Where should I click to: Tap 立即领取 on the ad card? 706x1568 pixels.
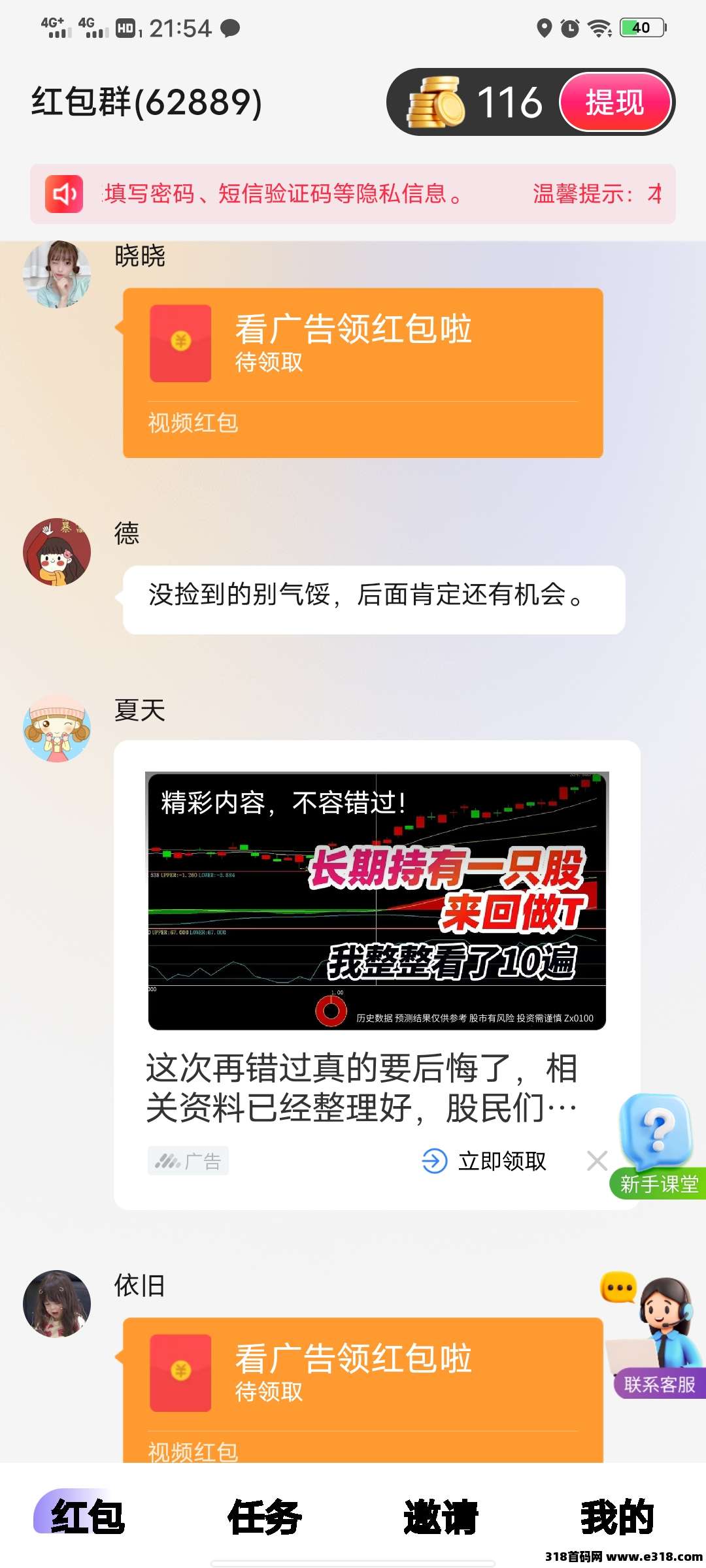pos(484,1161)
